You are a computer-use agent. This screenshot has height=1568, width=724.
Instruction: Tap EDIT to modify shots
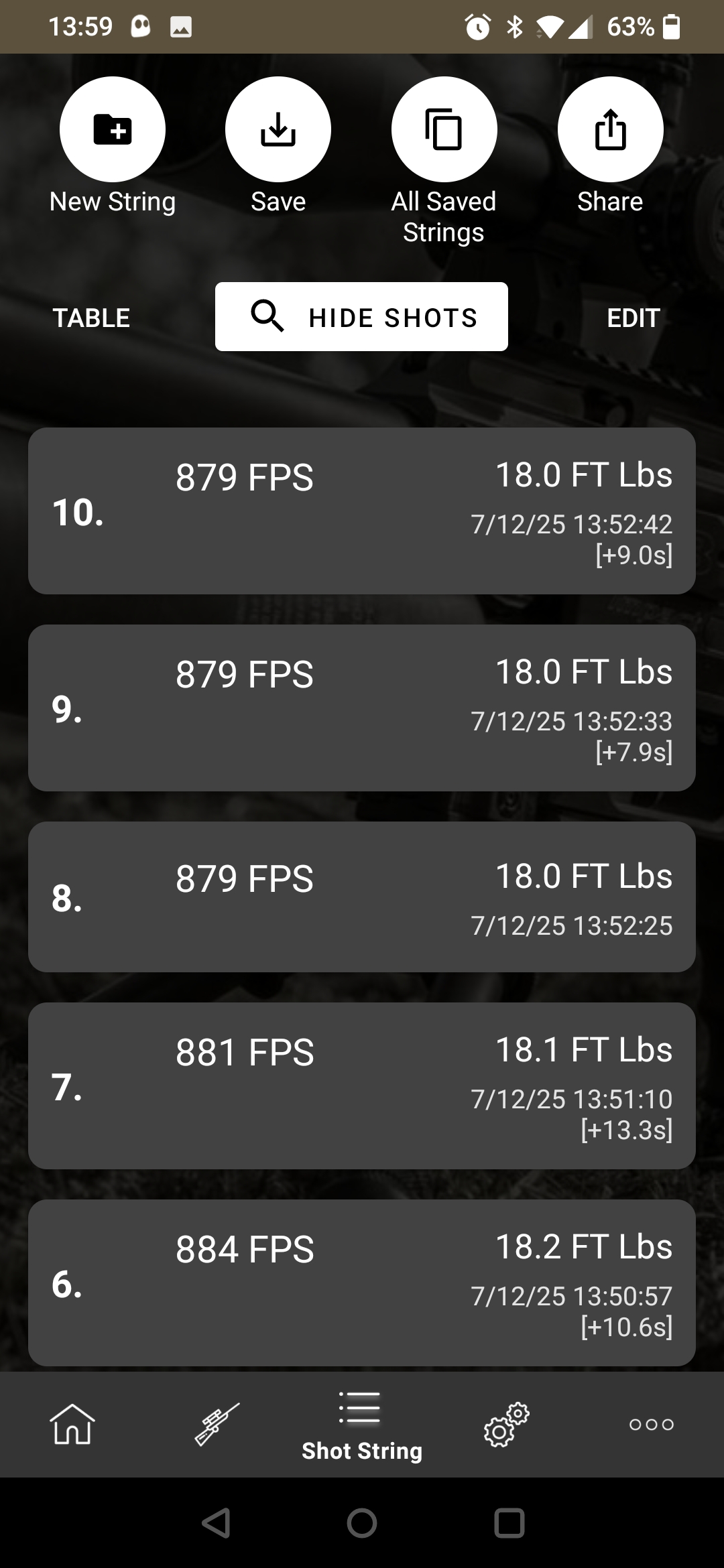click(x=633, y=318)
